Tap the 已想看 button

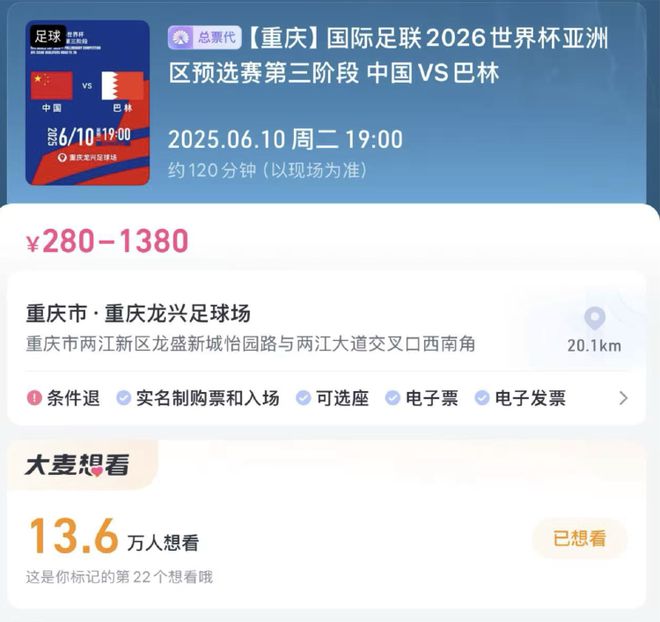point(580,538)
